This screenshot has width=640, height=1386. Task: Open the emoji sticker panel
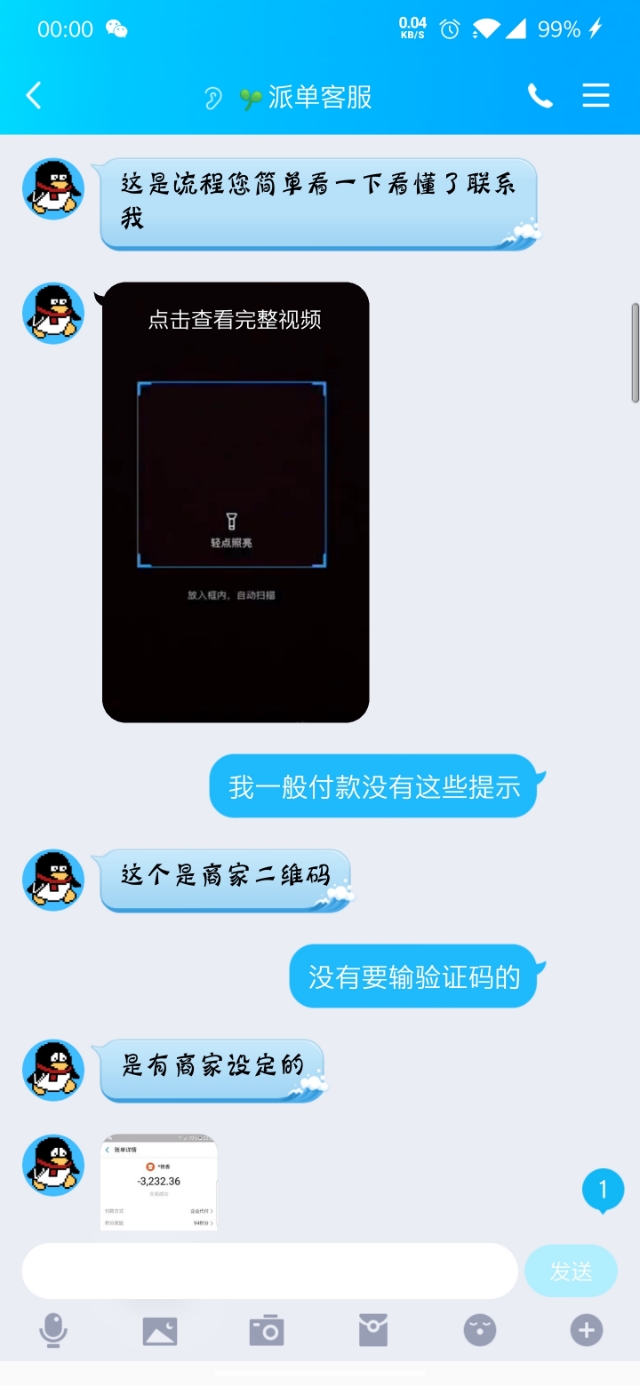(x=480, y=1330)
